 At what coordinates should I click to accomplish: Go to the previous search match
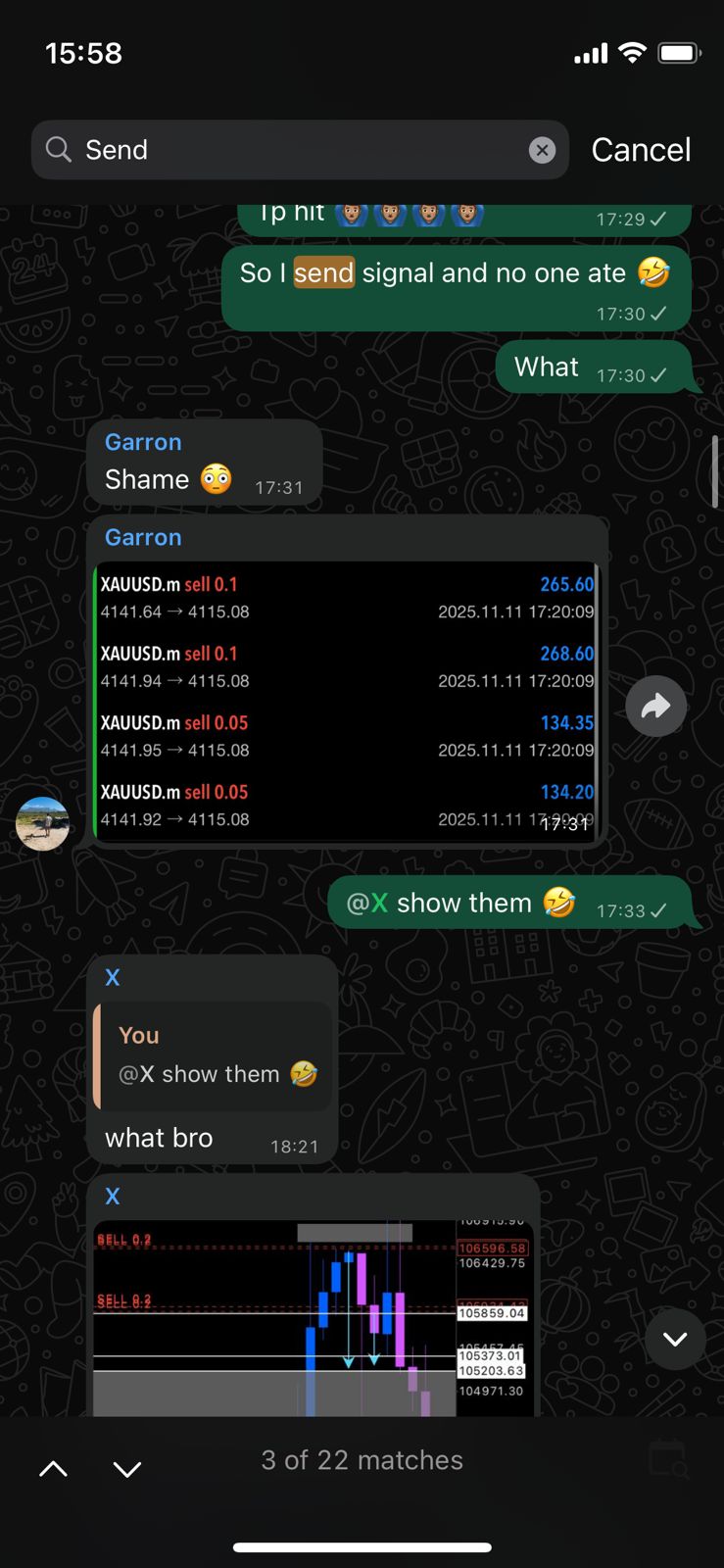pyautogui.click(x=53, y=1468)
